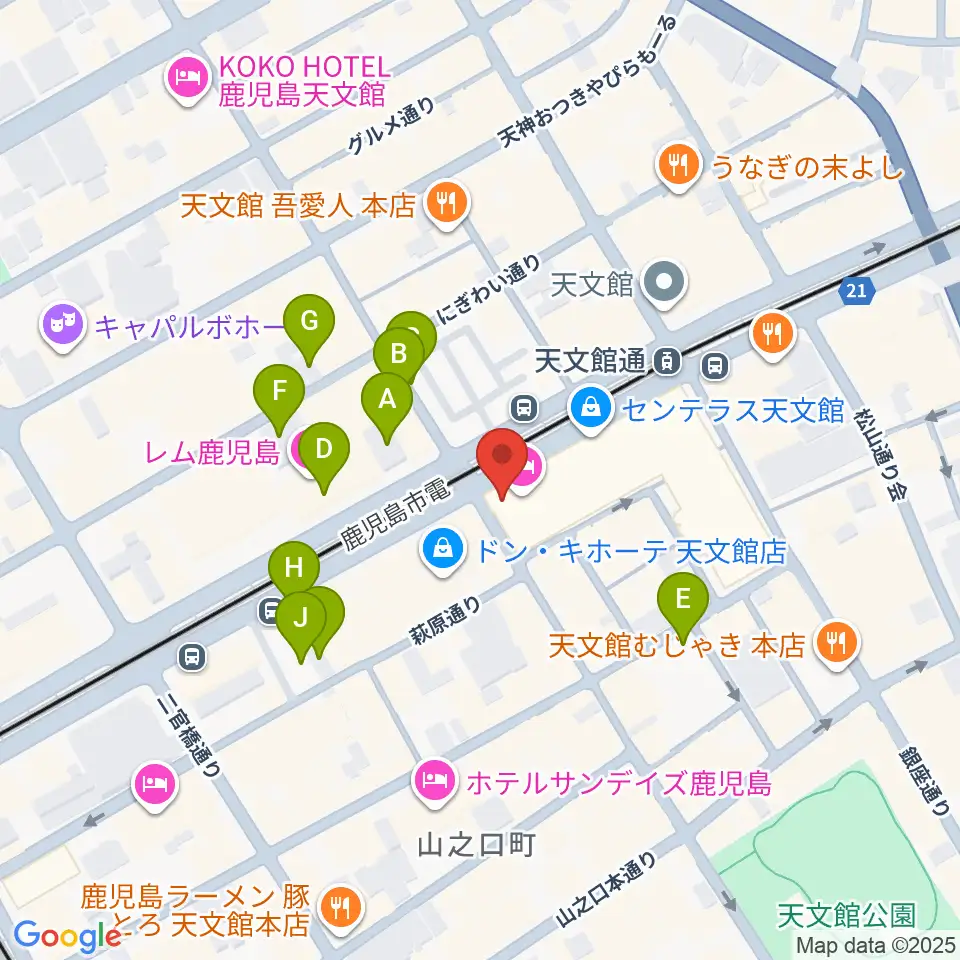Open ドン・キホーテ 天文館店 shopping pin
Image resolution: width=960 pixels, height=960 pixels.
[x=444, y=550]
